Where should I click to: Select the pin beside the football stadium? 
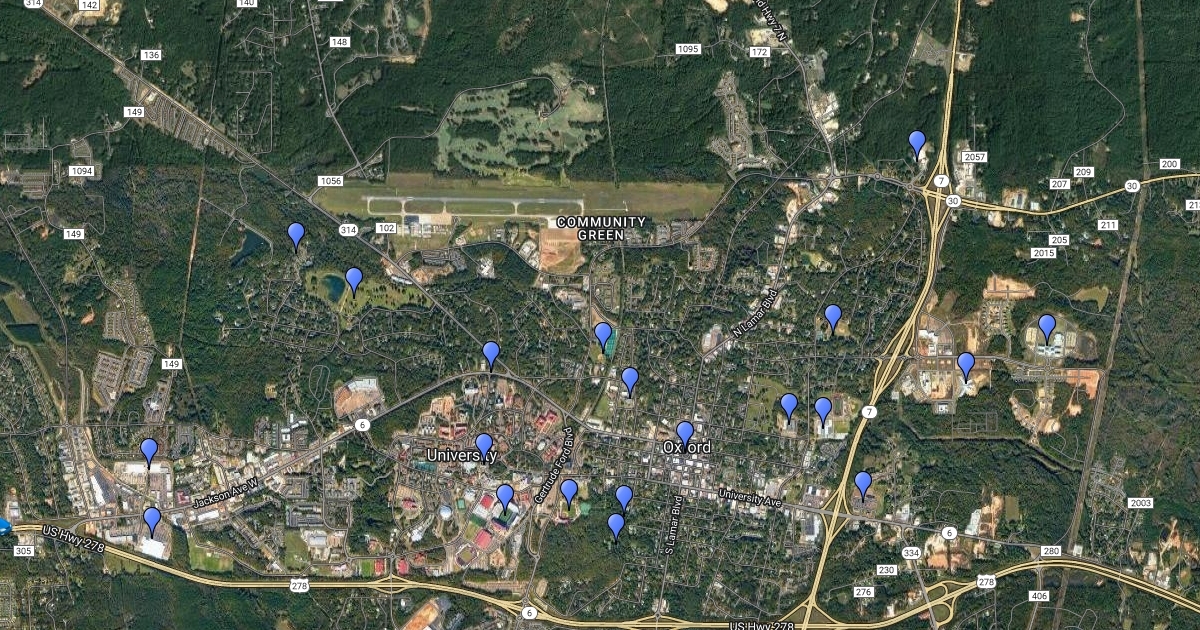[x=505, y=496]
